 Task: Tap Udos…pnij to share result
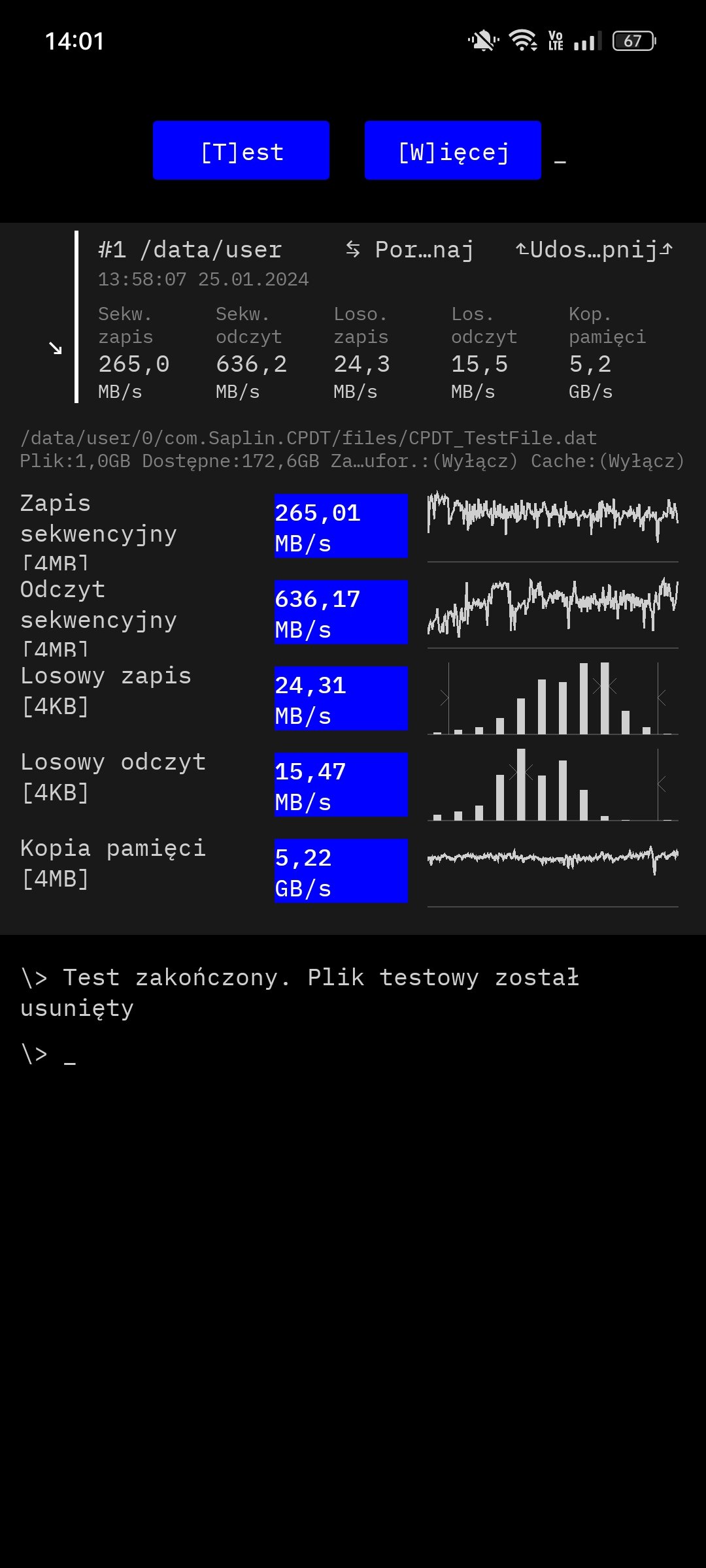coord(594,250)
